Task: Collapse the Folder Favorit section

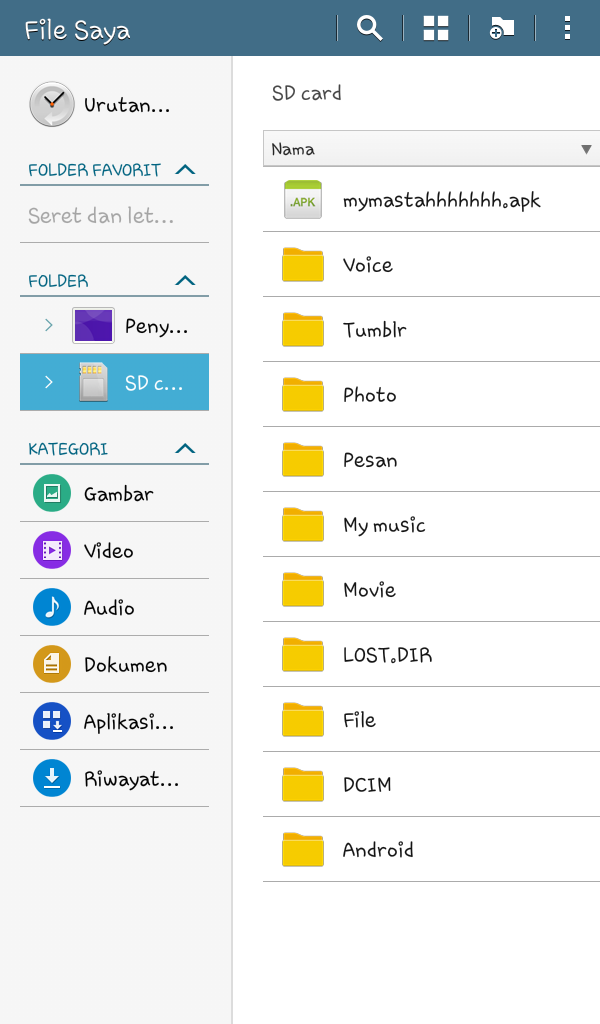Action: point(185,170)
